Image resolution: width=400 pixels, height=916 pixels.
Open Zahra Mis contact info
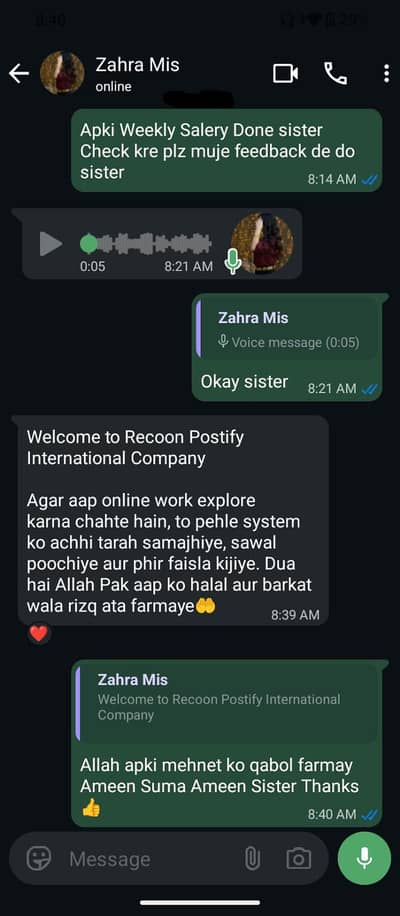(137, 74)
